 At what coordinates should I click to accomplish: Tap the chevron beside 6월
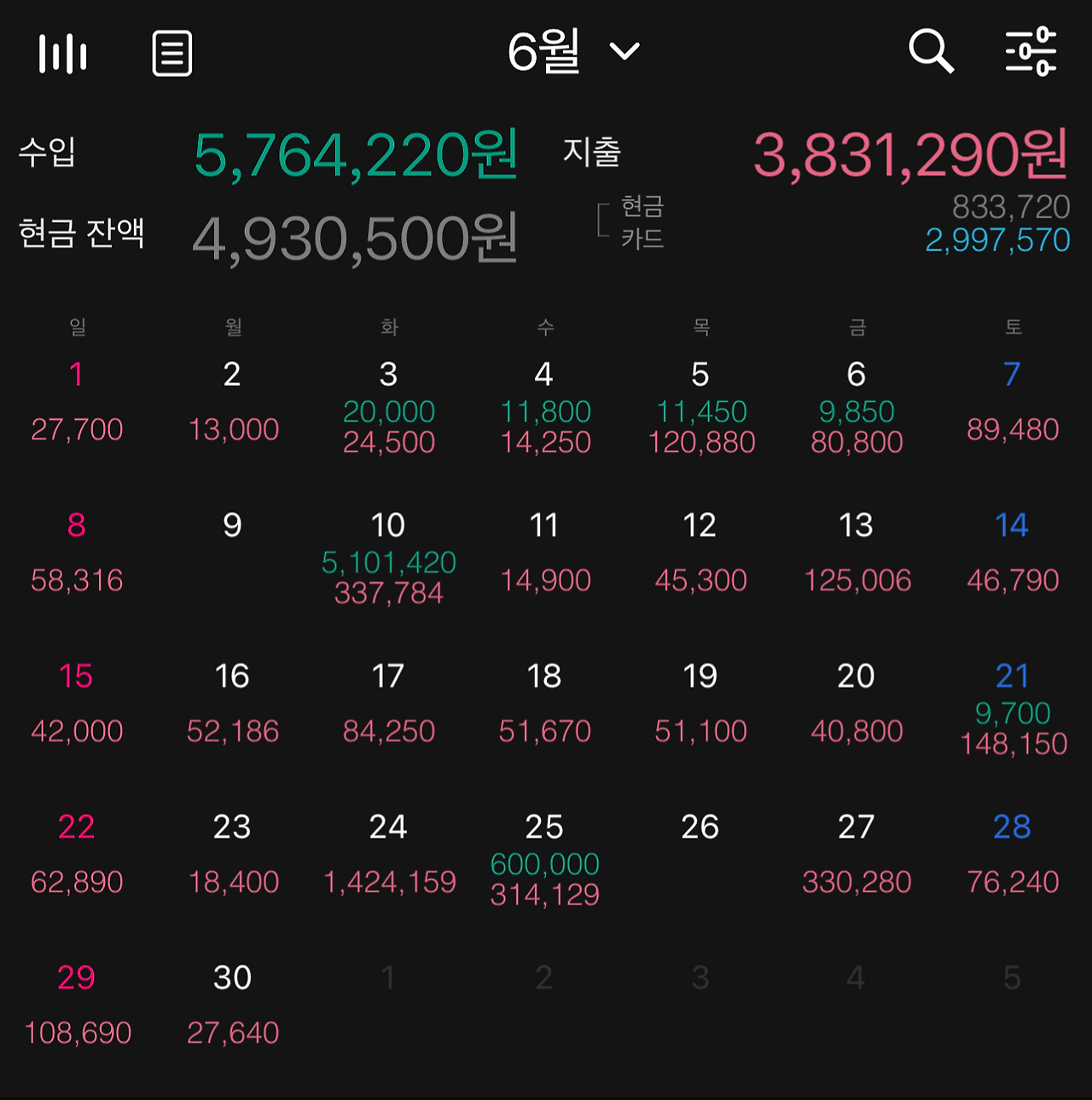coord(624,51)
